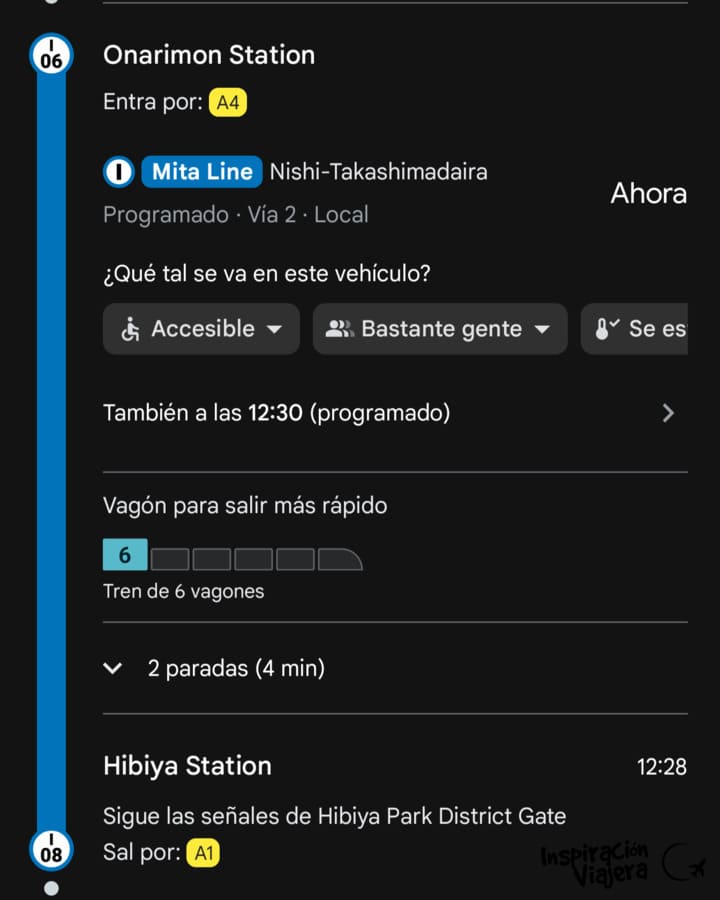Click Onarimon Station heading
The width and height of the screenshot is (720, 900).
tap(209, 55)
